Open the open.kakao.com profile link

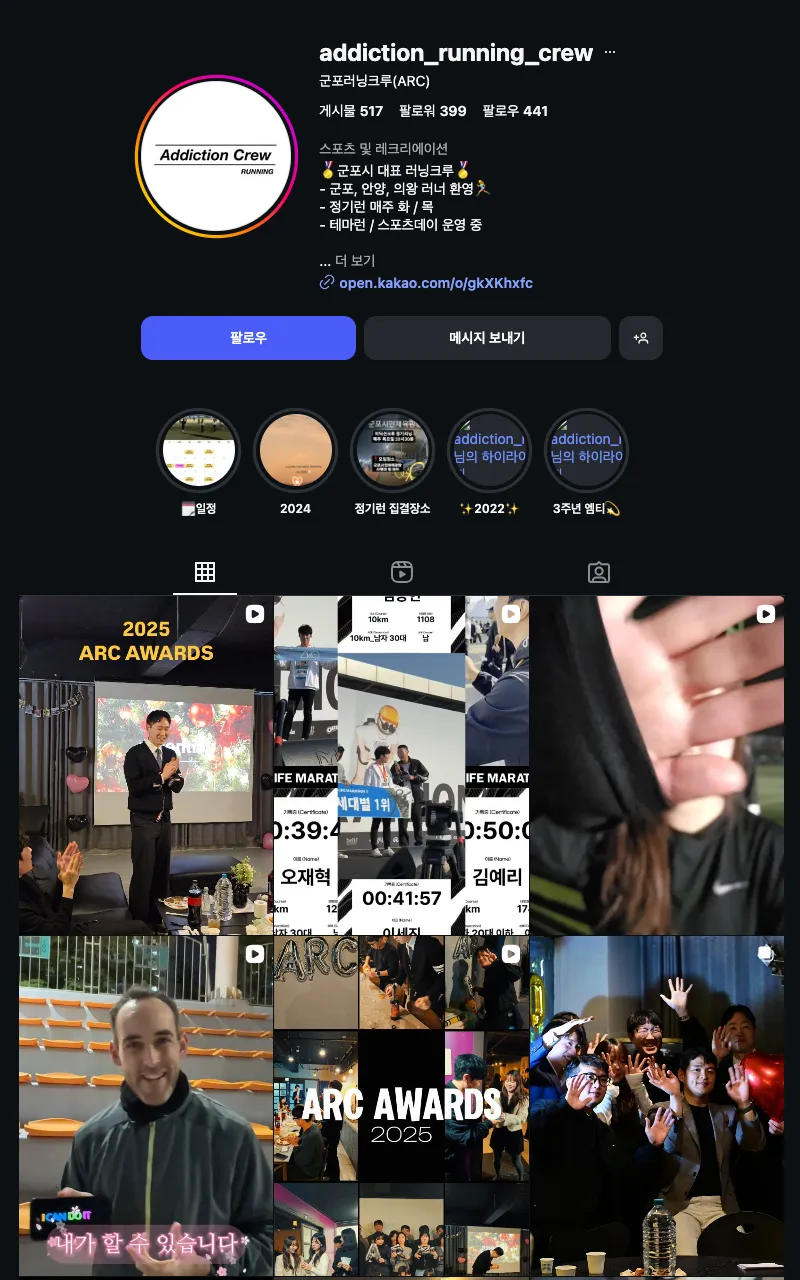(435, 283)
